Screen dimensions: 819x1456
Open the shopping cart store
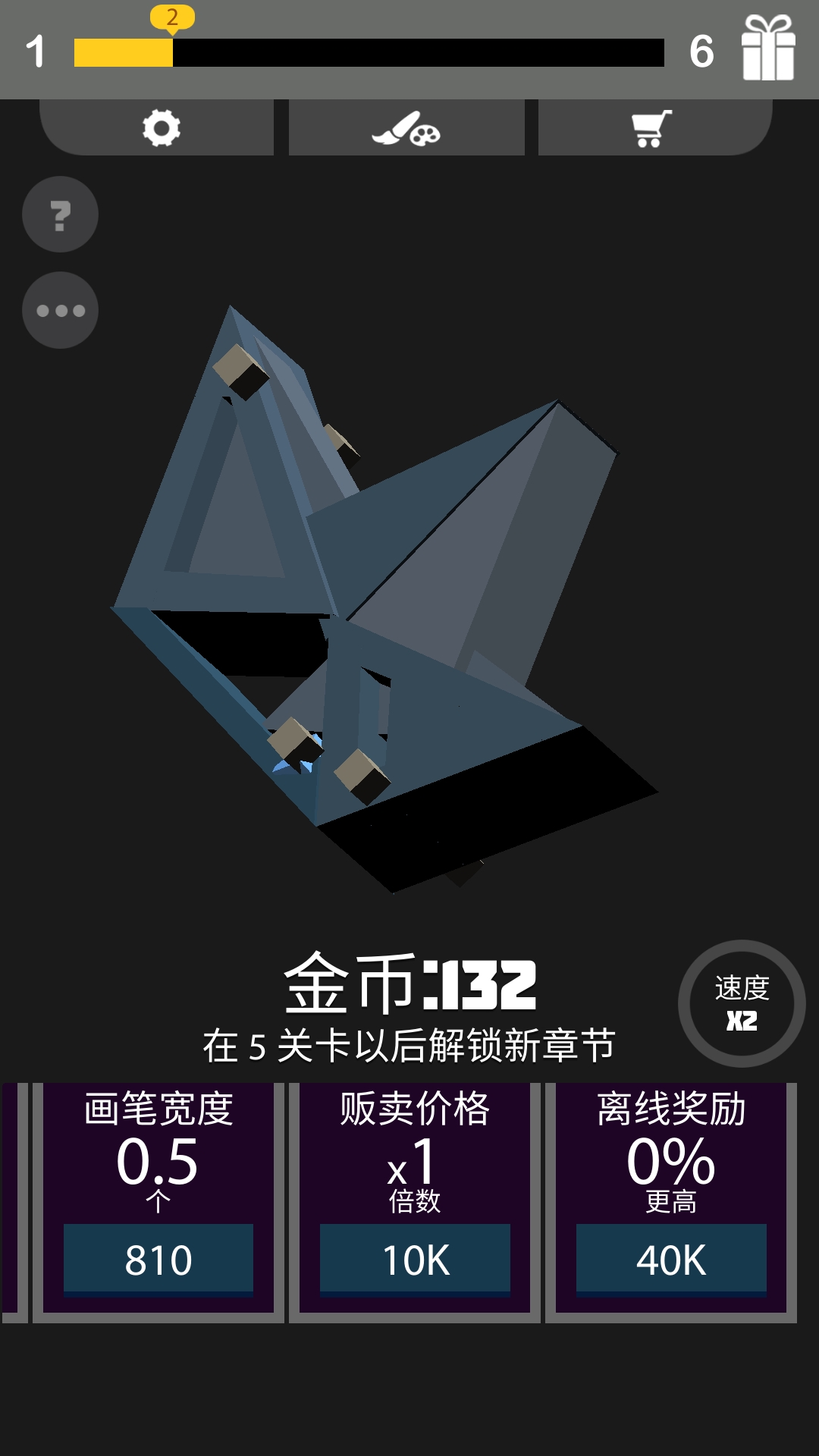pos(652,127)
